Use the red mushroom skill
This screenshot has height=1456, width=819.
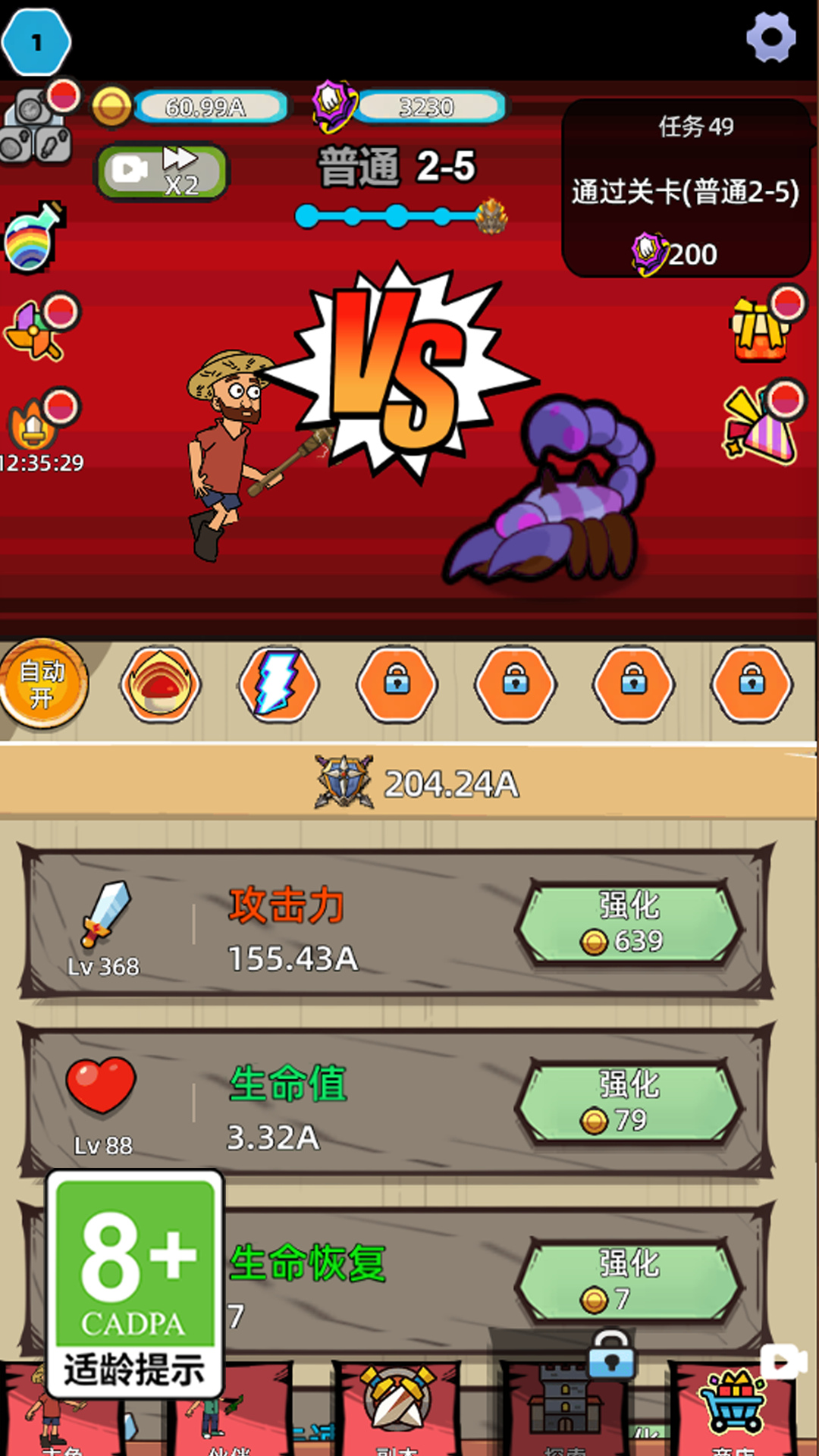[160, 683]
